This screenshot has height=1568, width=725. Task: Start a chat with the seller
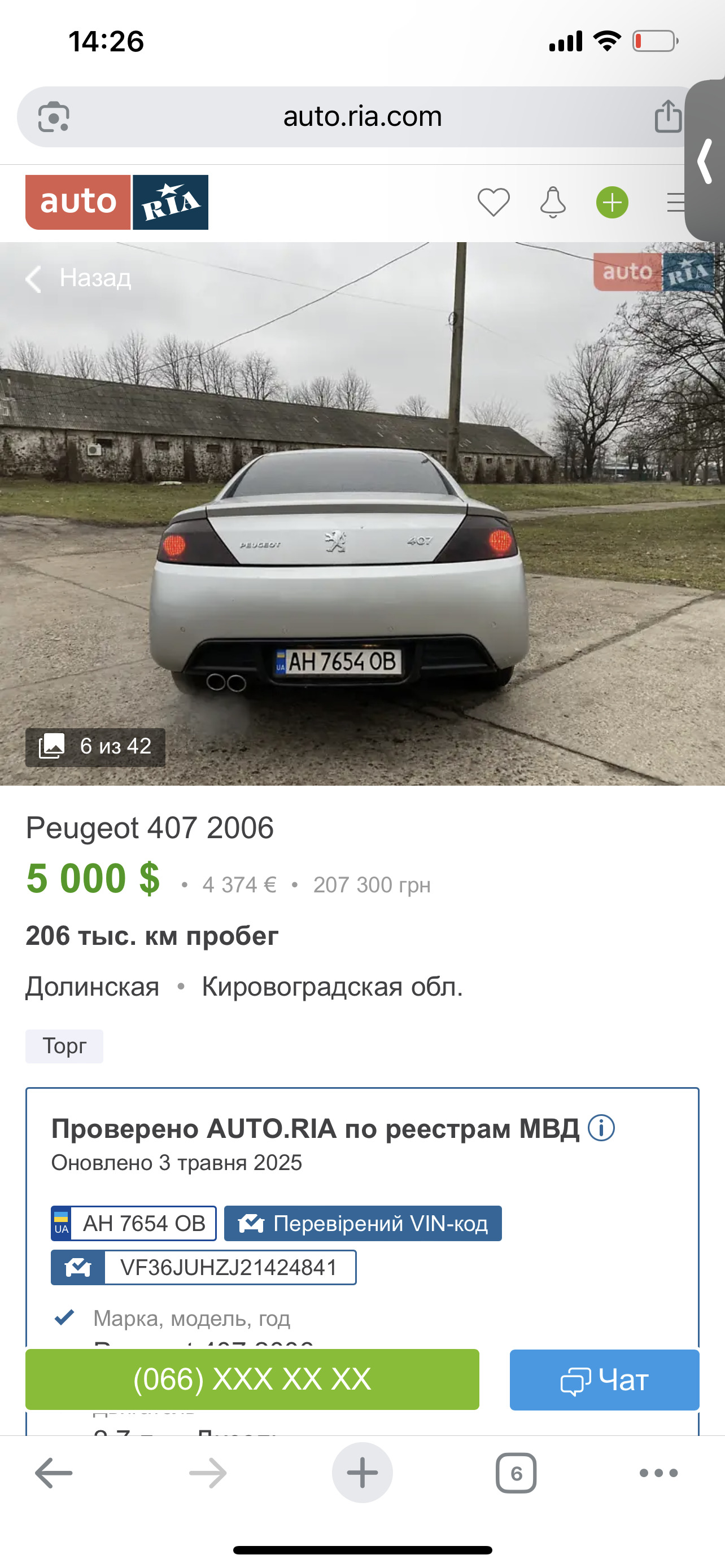(605, 1380)
